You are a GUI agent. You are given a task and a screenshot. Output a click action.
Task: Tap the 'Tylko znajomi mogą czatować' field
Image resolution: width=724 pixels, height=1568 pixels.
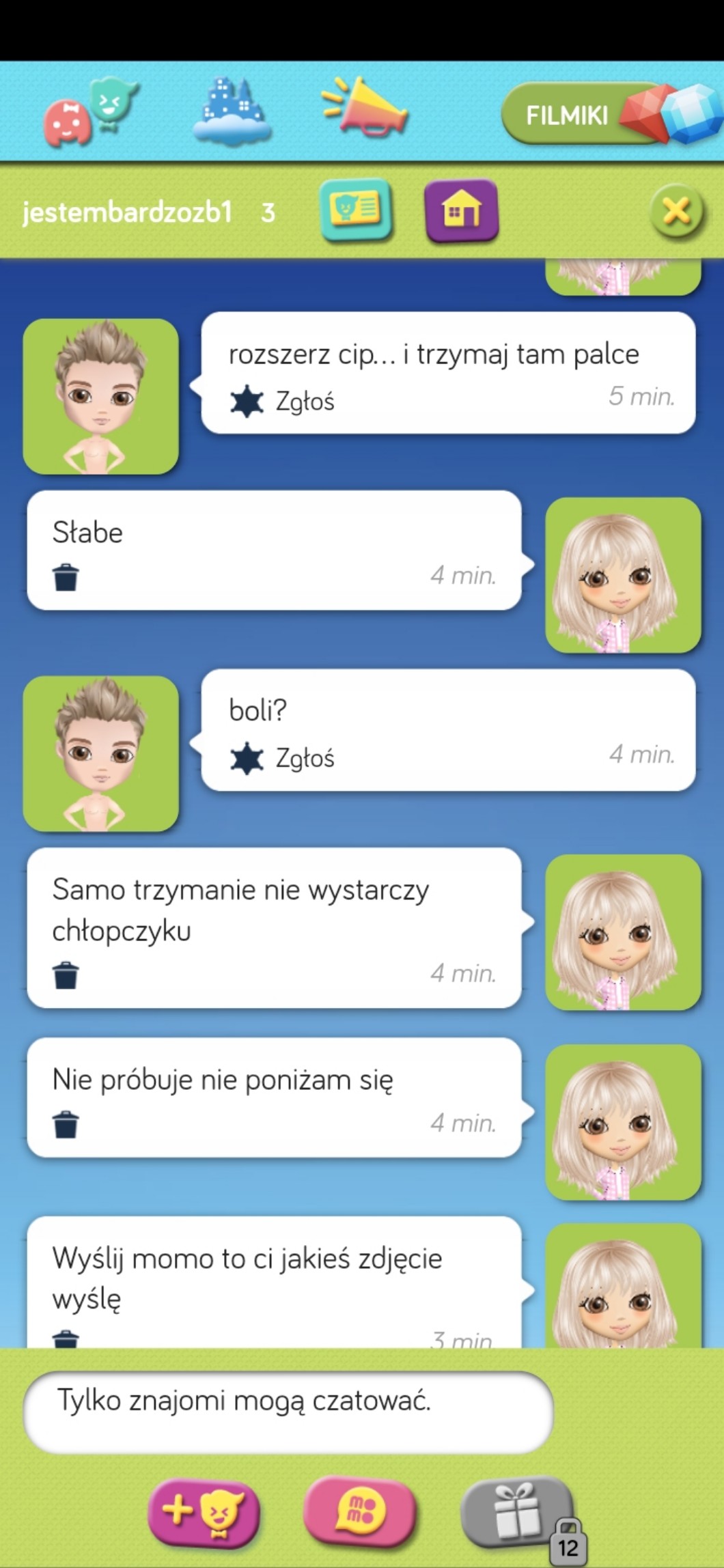pos(287,1412)
